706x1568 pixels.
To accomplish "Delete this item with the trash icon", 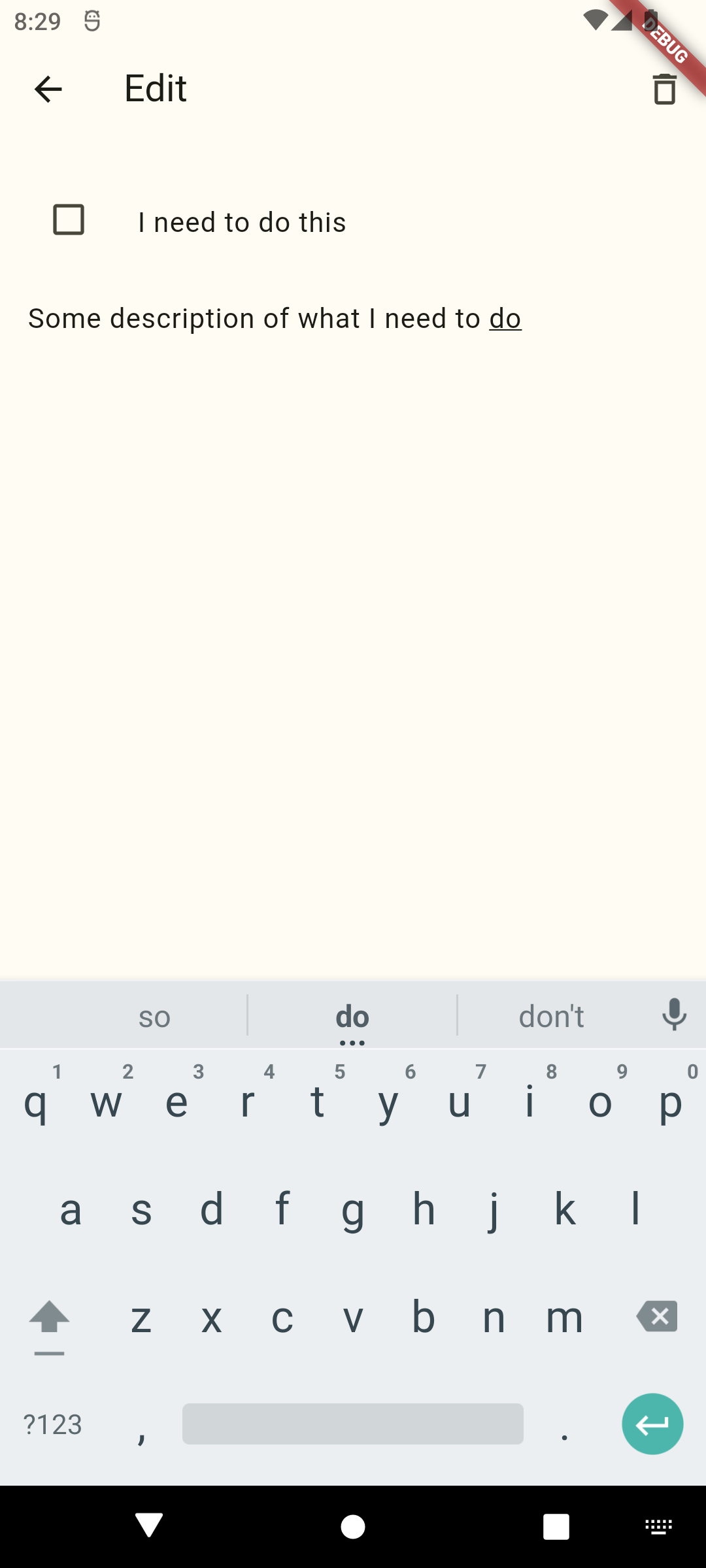I will (x=664, y=90).
